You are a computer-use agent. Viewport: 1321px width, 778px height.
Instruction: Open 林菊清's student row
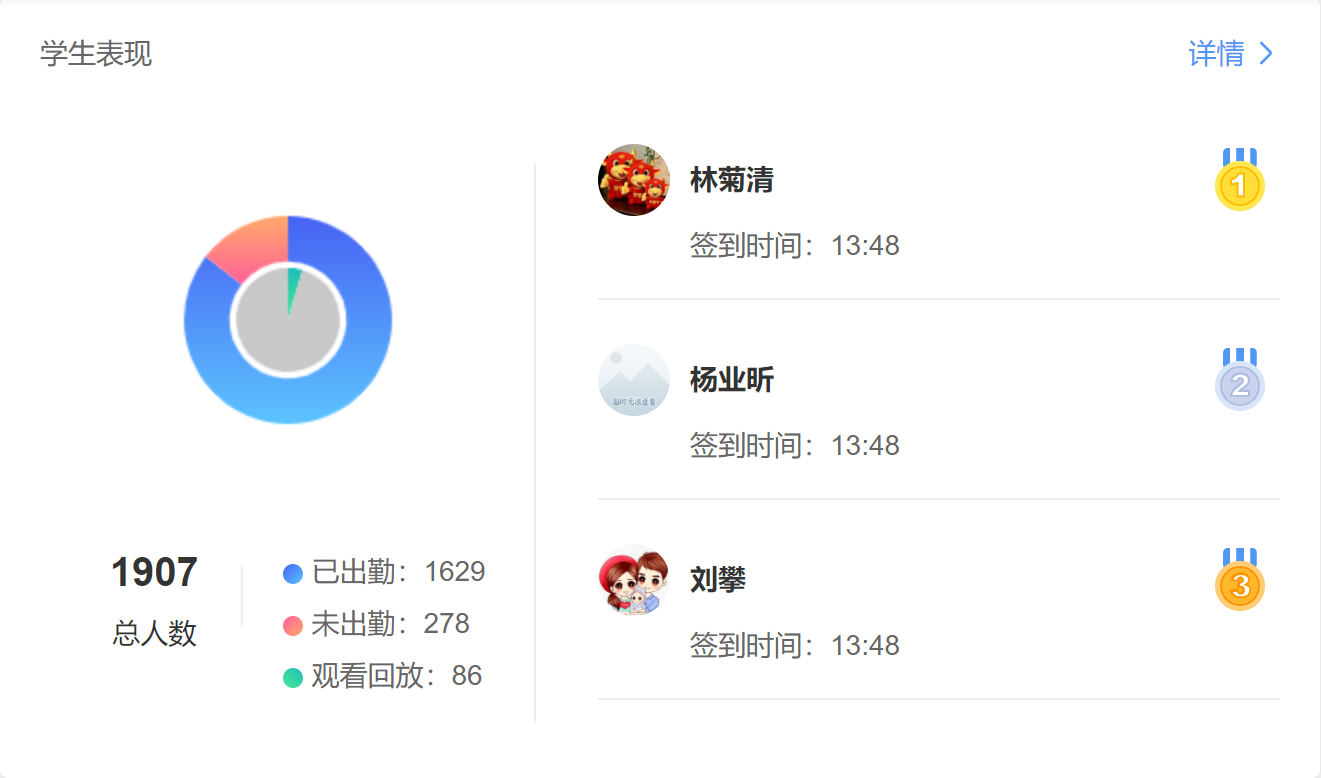(731, 181)
